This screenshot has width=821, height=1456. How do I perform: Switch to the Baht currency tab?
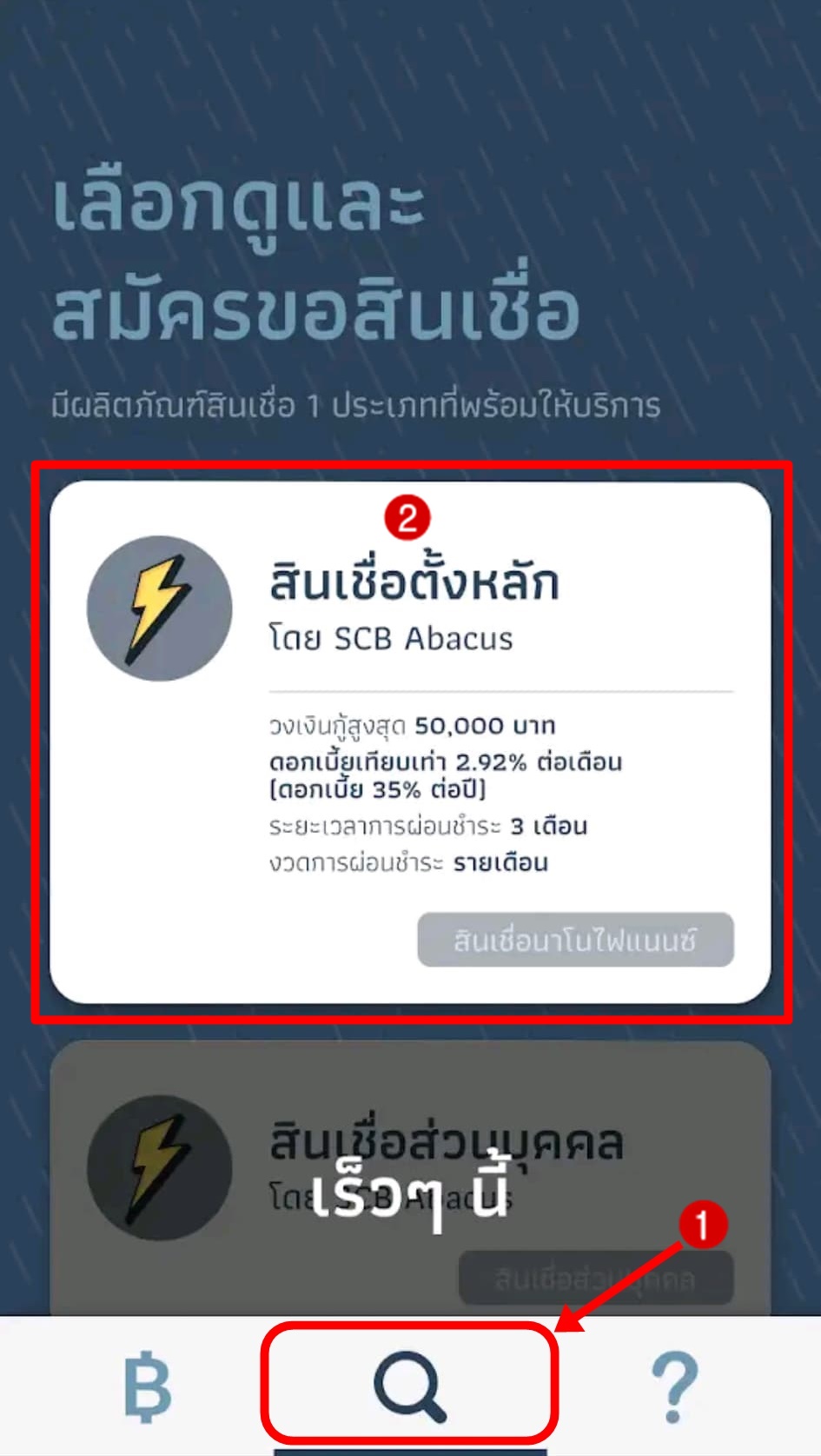coord(148,1386)
